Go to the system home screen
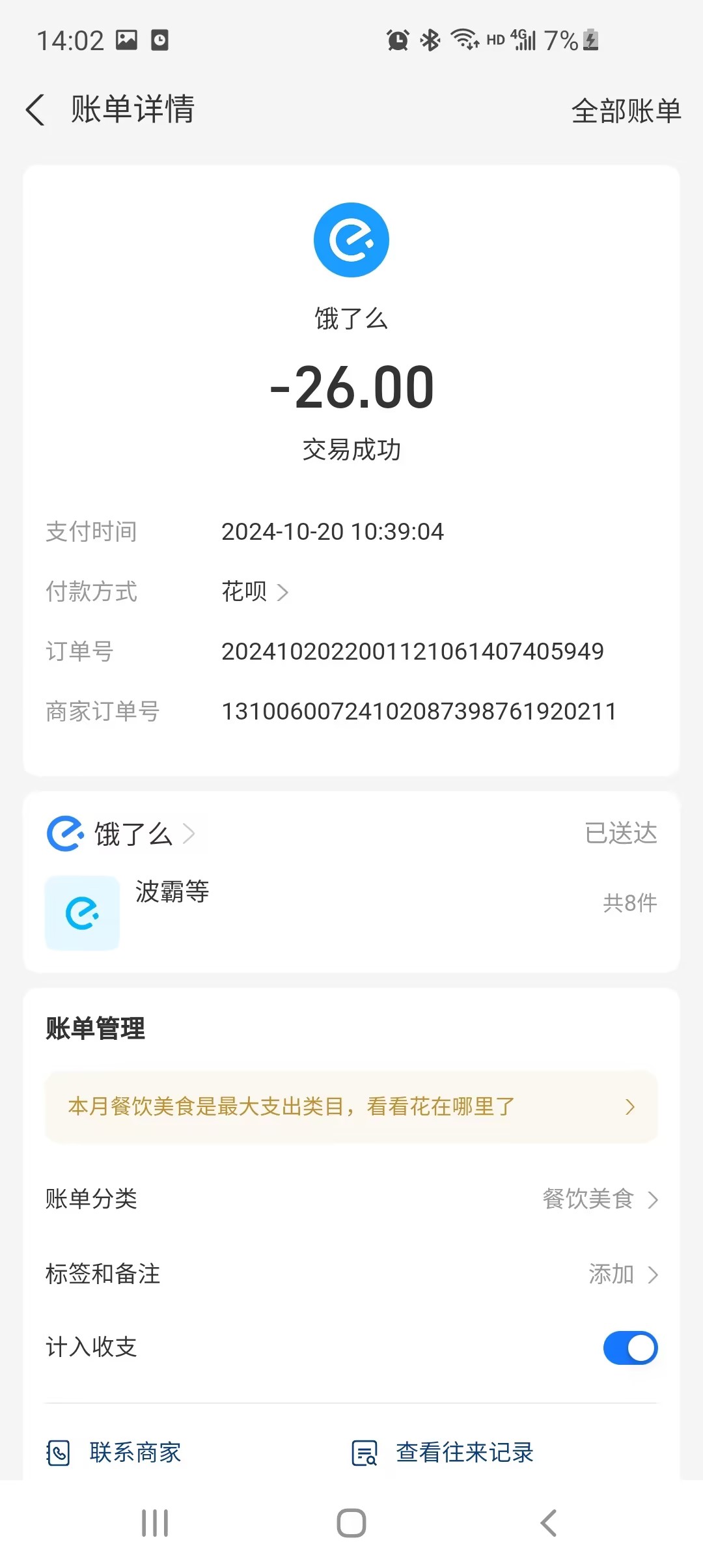 351,1523
